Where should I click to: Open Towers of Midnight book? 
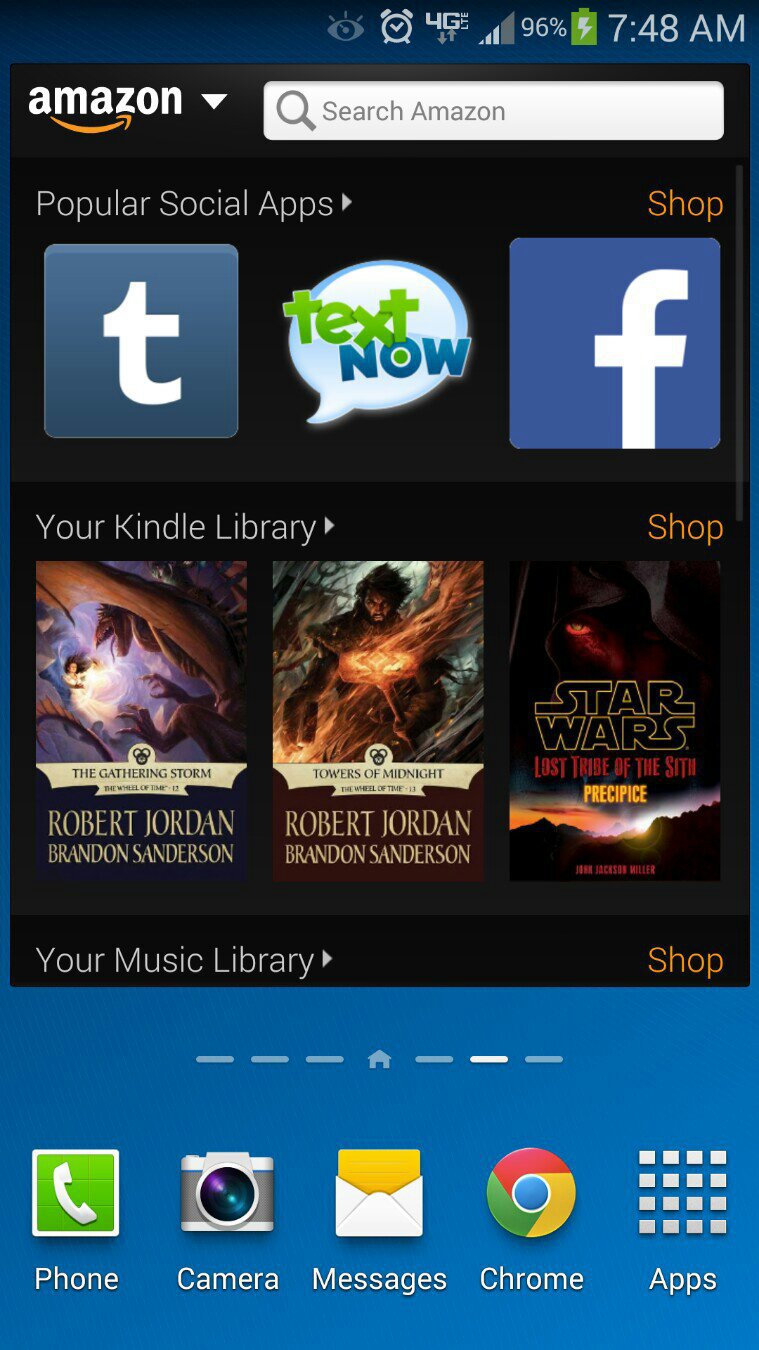[x=377, y=720]
